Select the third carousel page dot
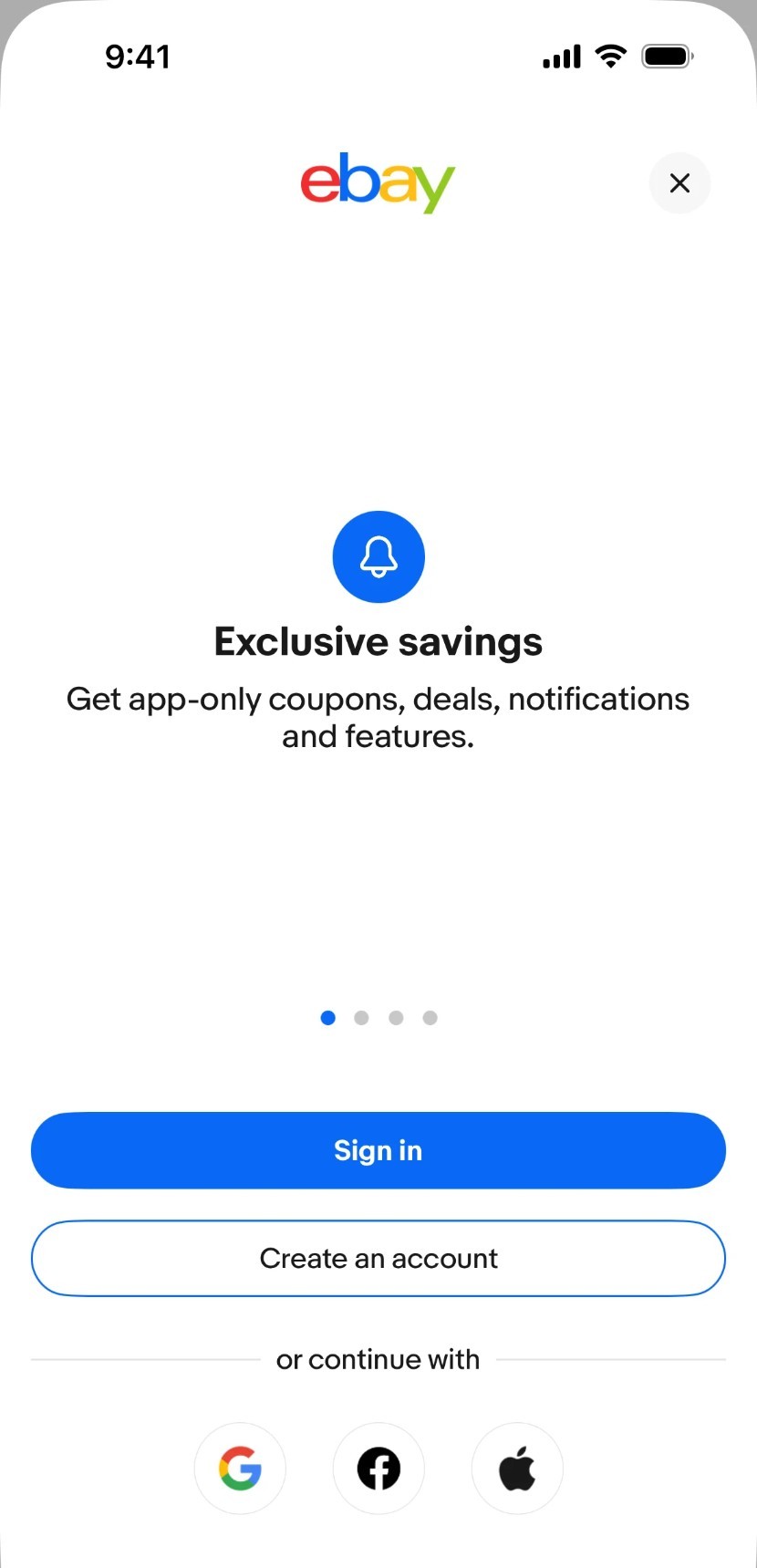Image resolution: width=757 pixels, height=1568 pixels. [x=396, y=1018]
